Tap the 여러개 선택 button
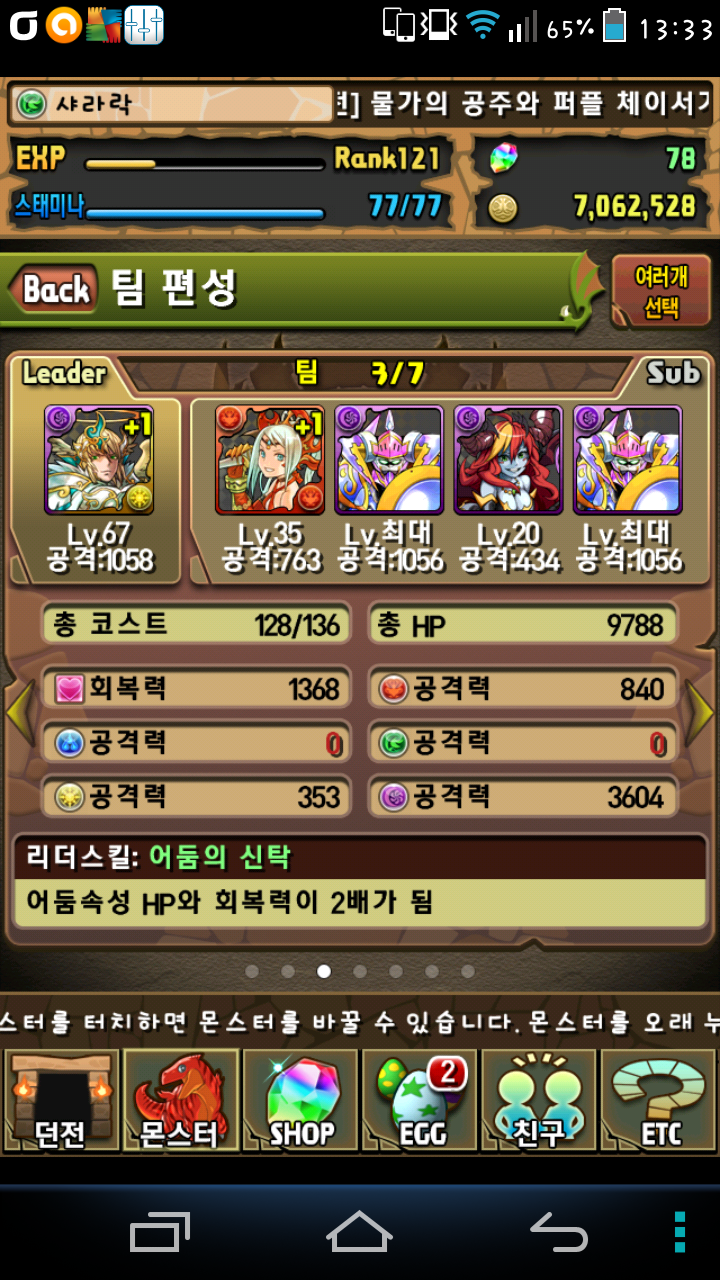The width and height of the screenshot is (720, 1280). pyautogui.click(x=661, y=291)
